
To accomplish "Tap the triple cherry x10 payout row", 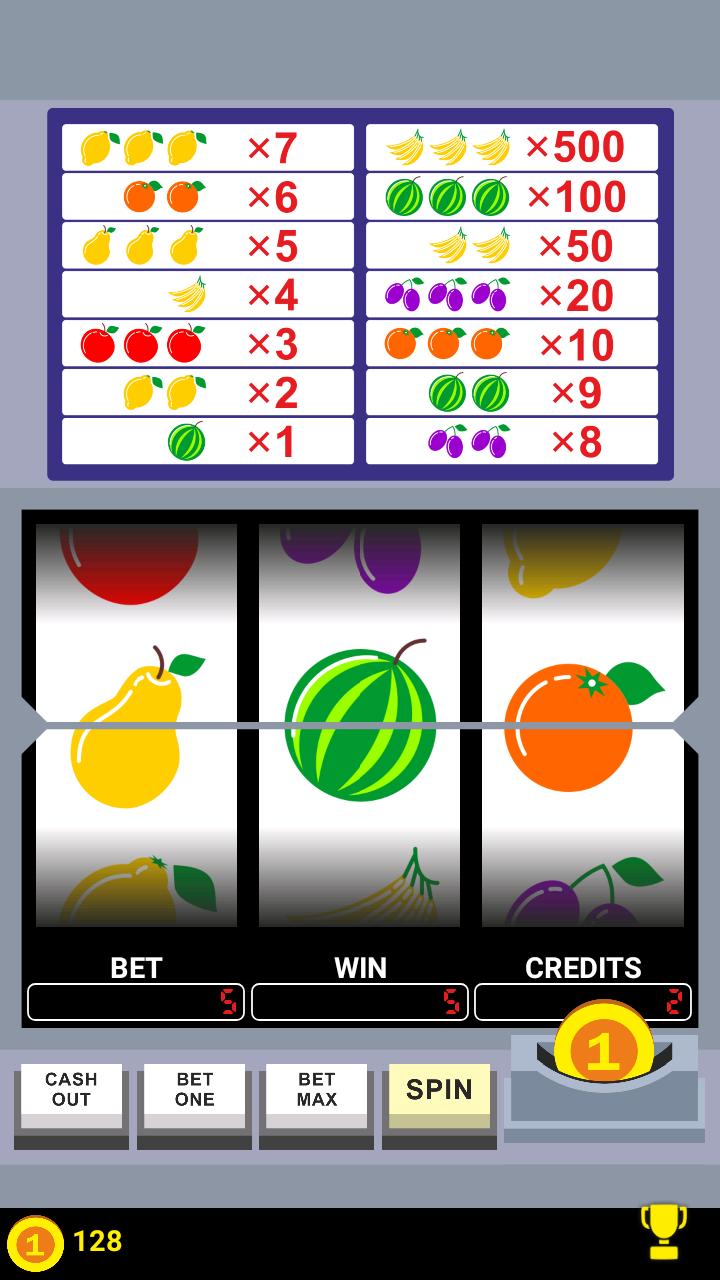I will pos(510,342).
